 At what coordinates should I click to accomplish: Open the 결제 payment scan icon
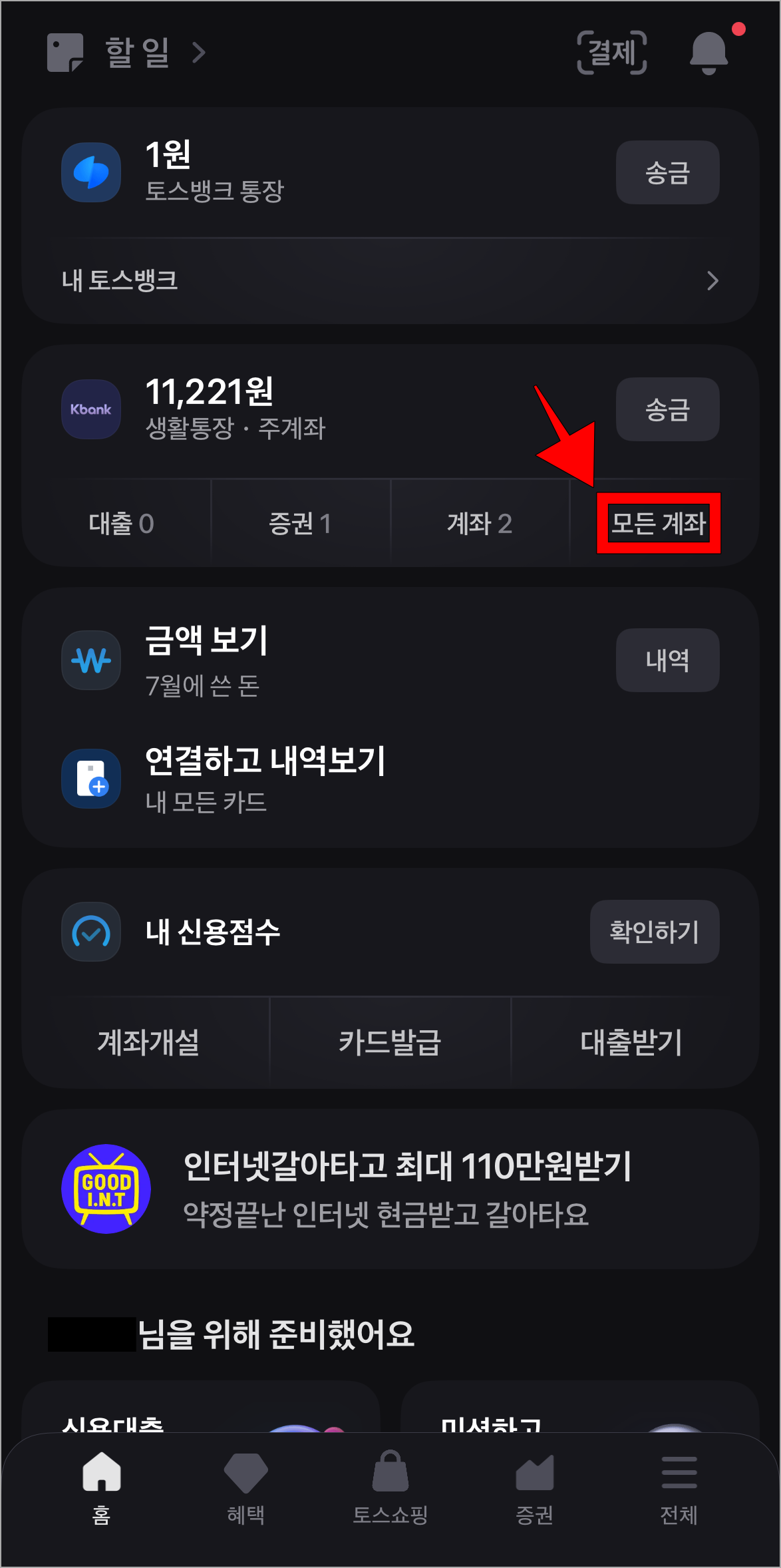coord(611,53)
